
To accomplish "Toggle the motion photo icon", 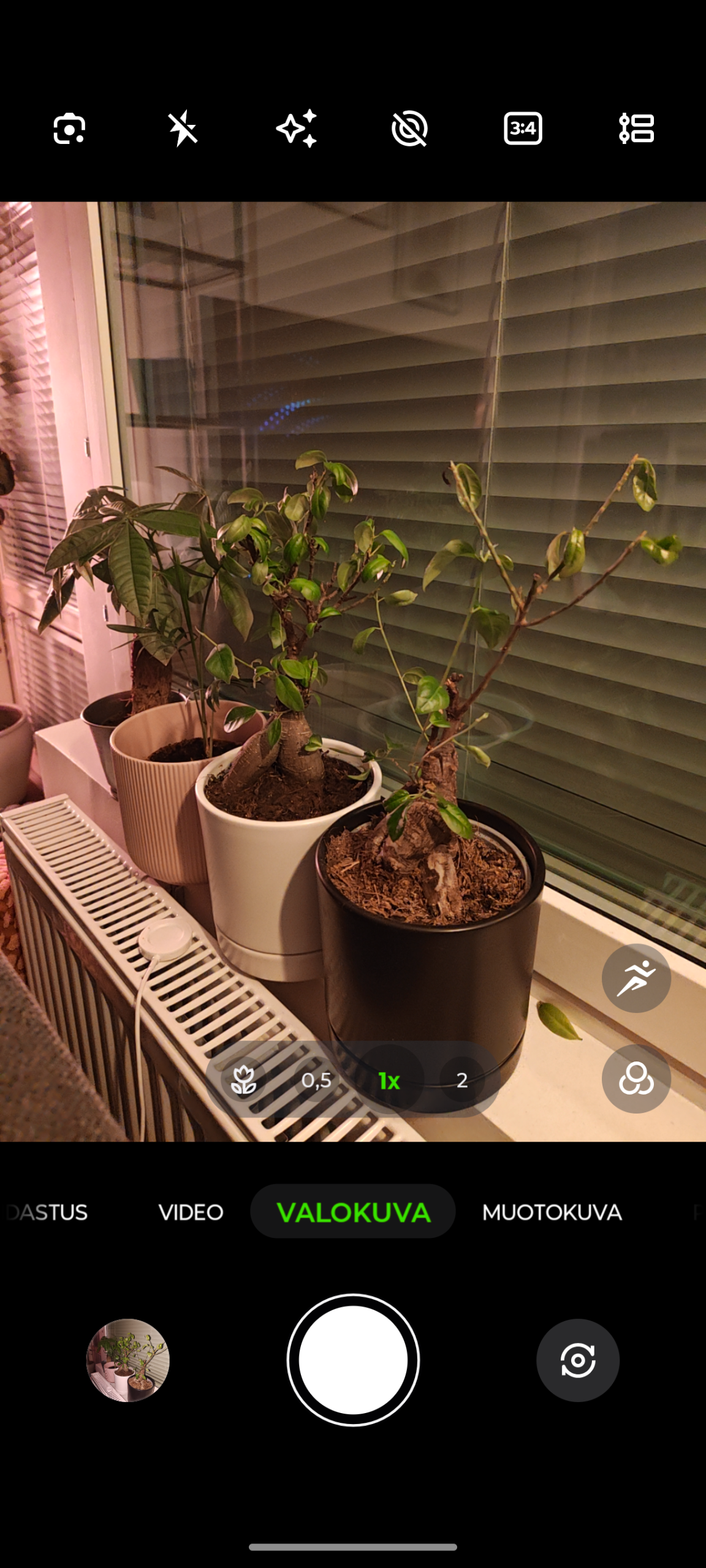I will (409, 129).
